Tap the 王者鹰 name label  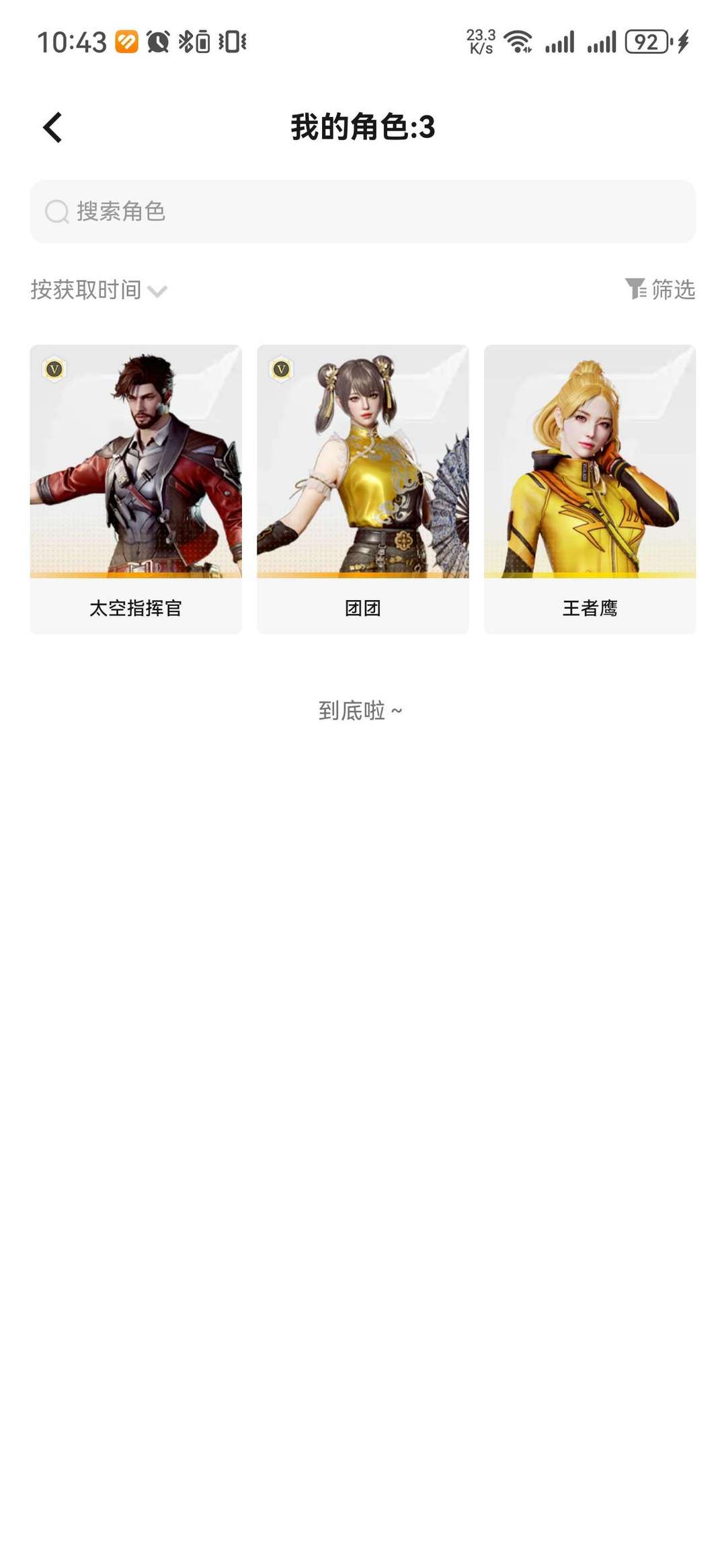(590, 607)
